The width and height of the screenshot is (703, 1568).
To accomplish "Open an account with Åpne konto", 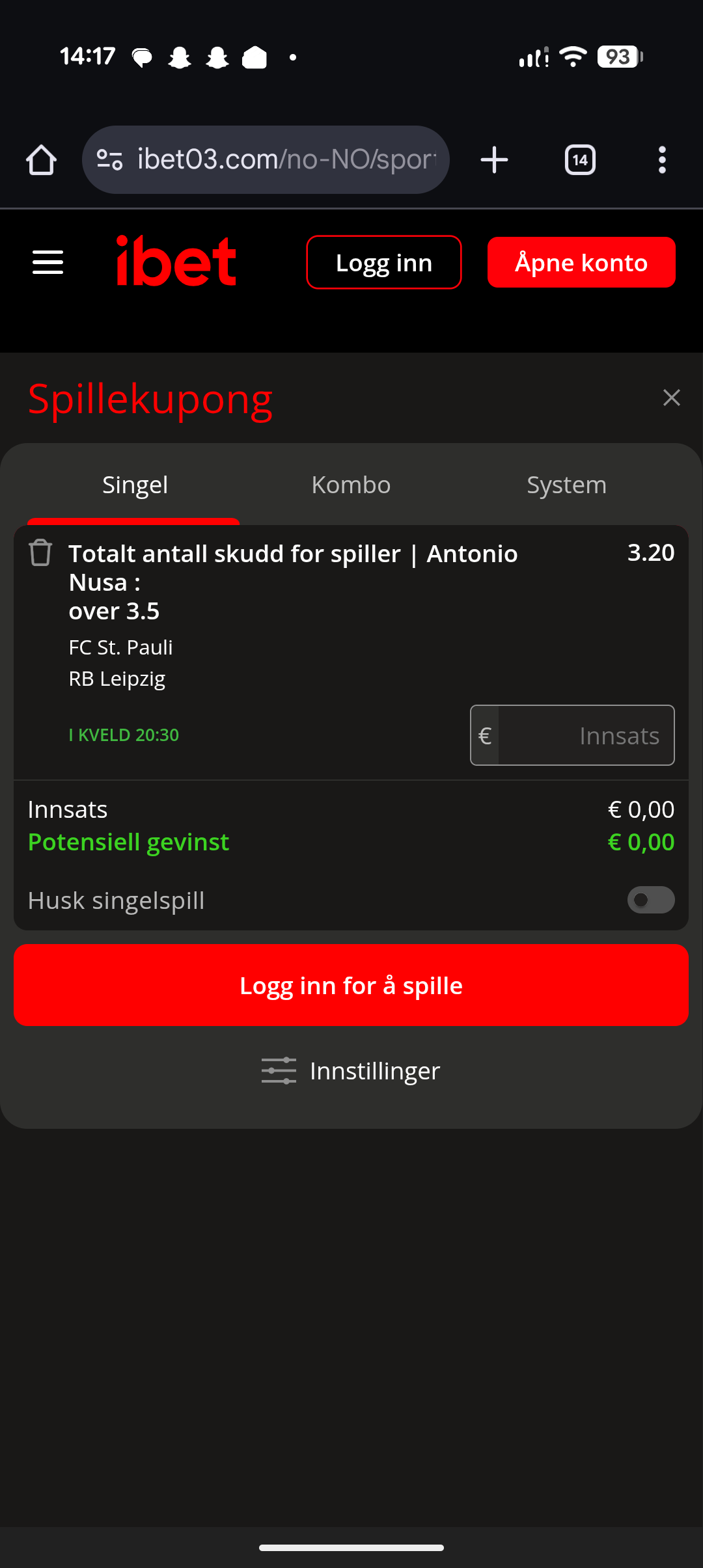I will click(581, 262).
